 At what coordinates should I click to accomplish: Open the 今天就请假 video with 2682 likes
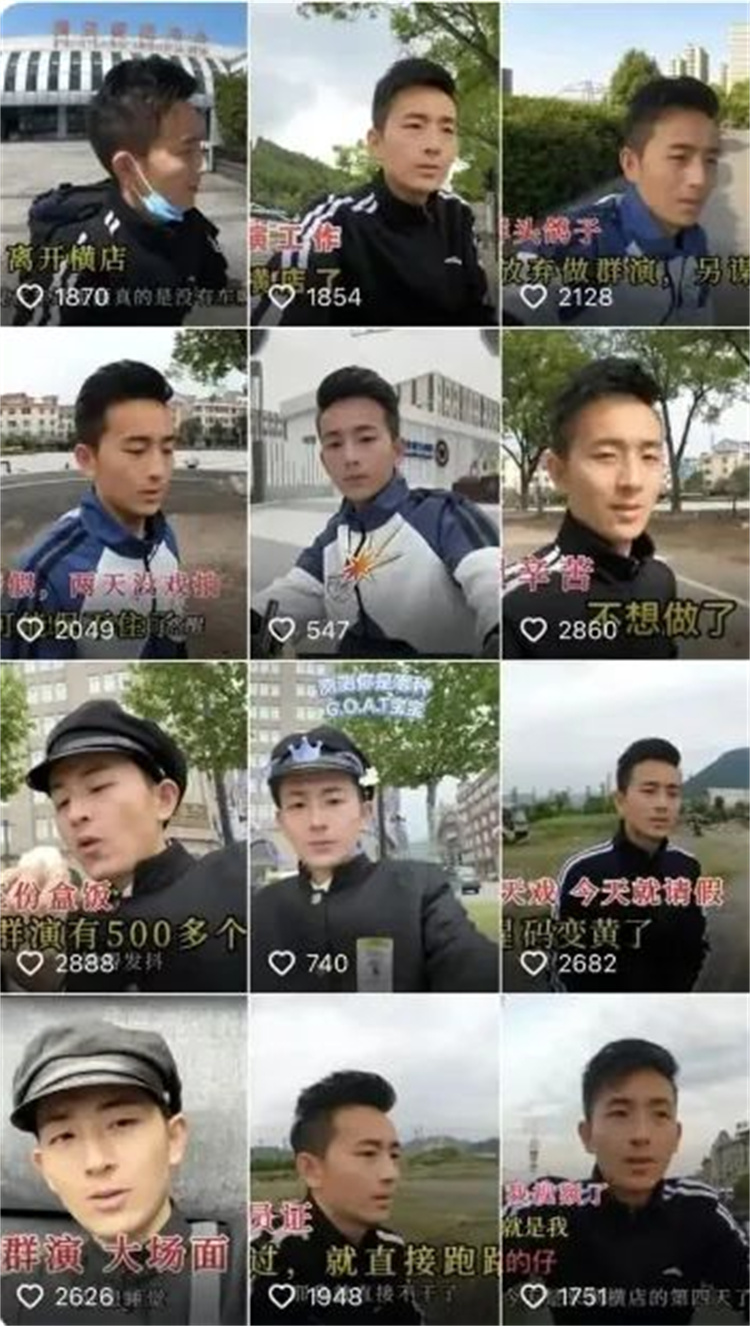click(x=626, y=826)
